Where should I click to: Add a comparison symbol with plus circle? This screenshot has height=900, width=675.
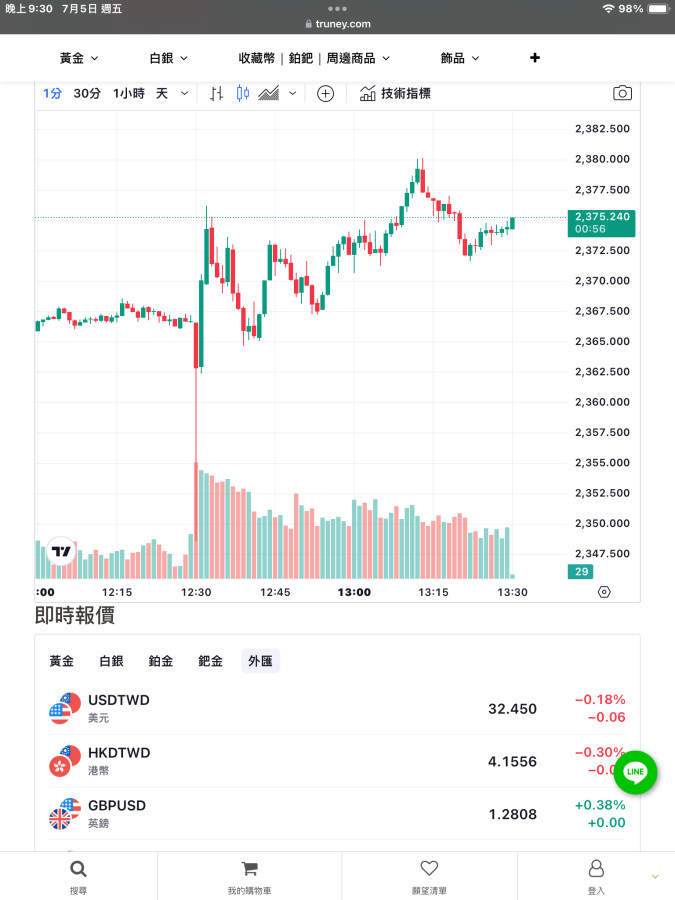pos(325,93)
